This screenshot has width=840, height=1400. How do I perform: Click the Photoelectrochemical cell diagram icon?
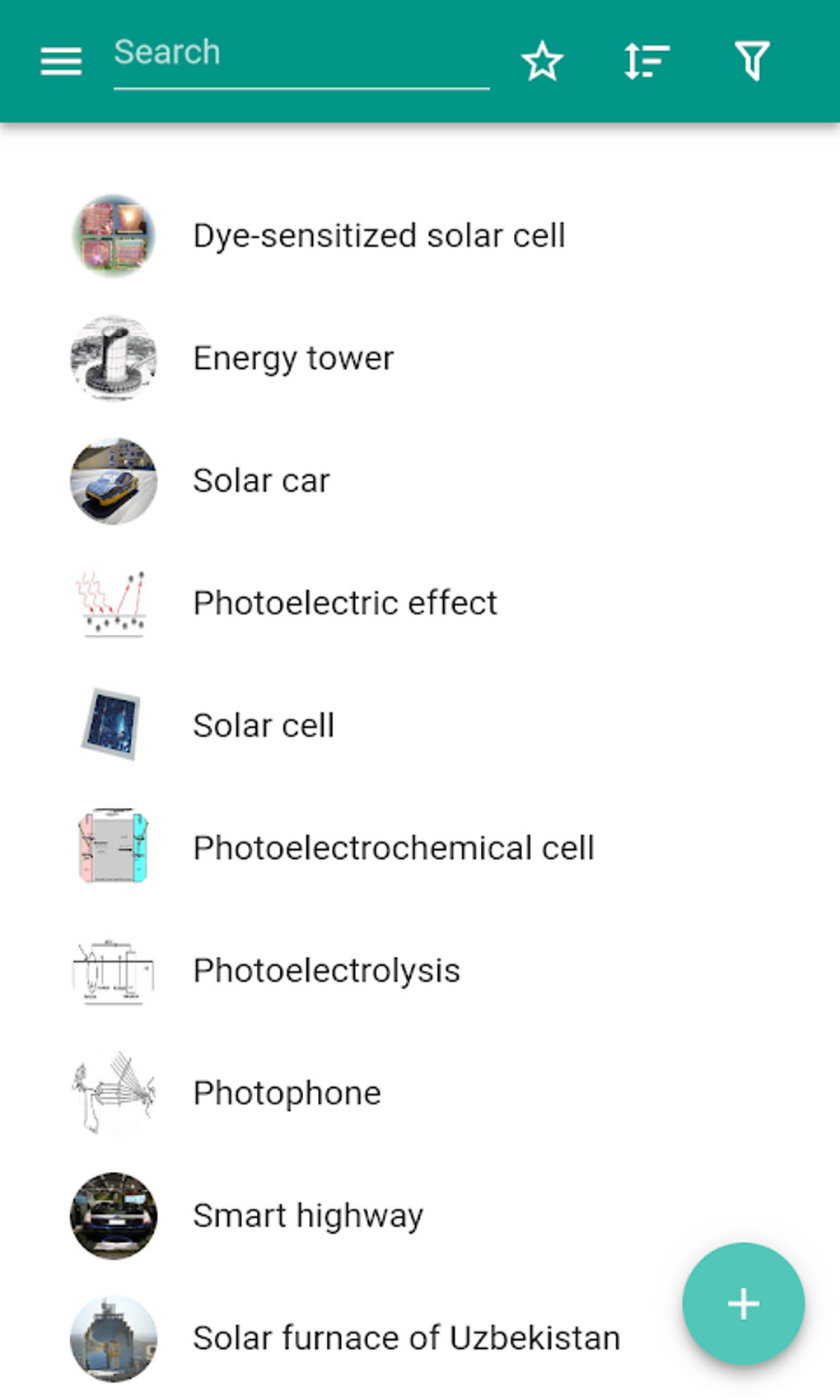(113, 847)
